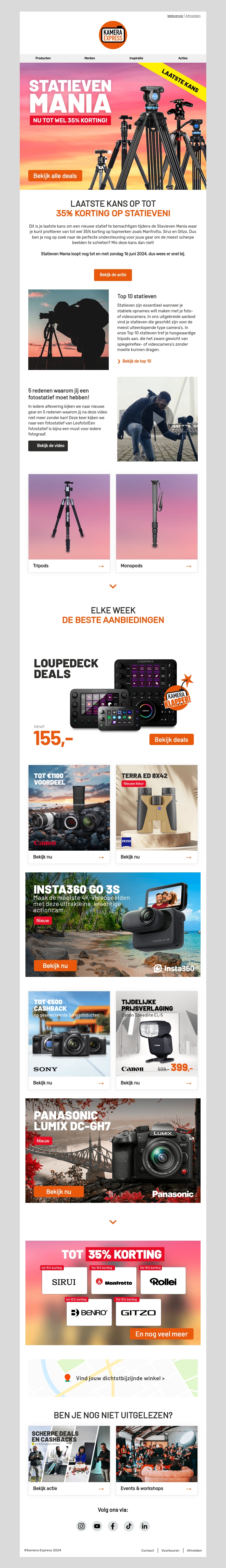Tap Bekijk nu on the Insta360 GO 3S banner
This screenshot has height=1568, width=226.
[55, 965]
